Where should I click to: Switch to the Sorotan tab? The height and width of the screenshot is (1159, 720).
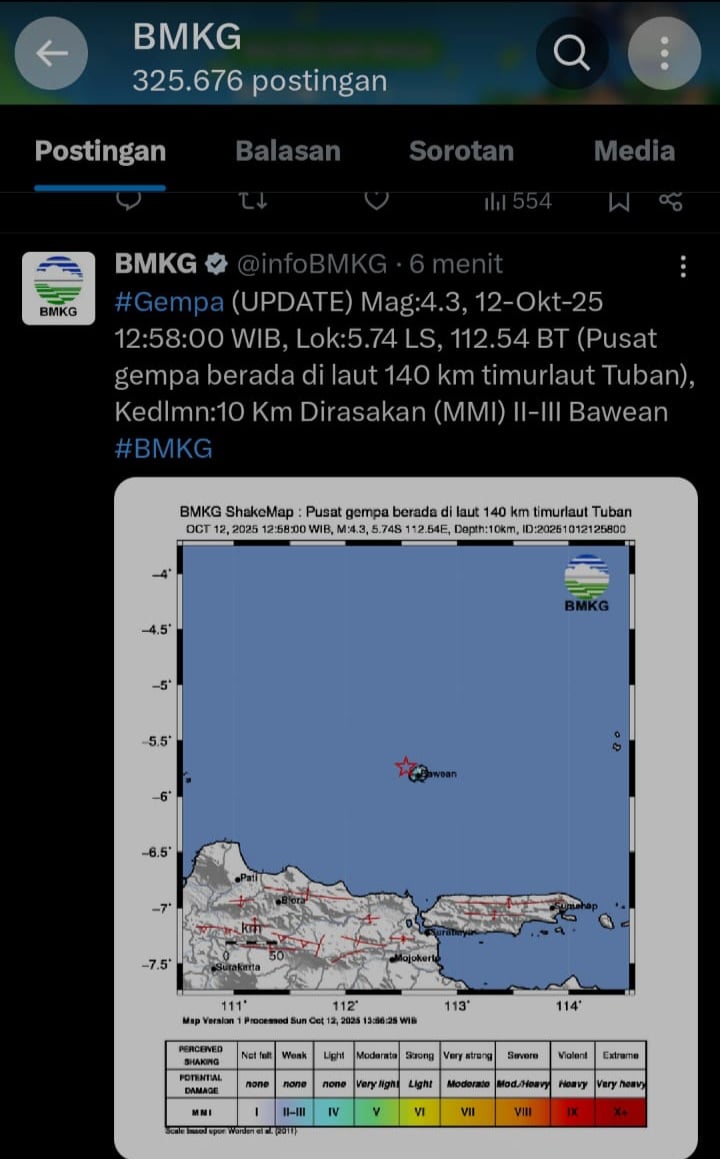click(x=461, y=151)
